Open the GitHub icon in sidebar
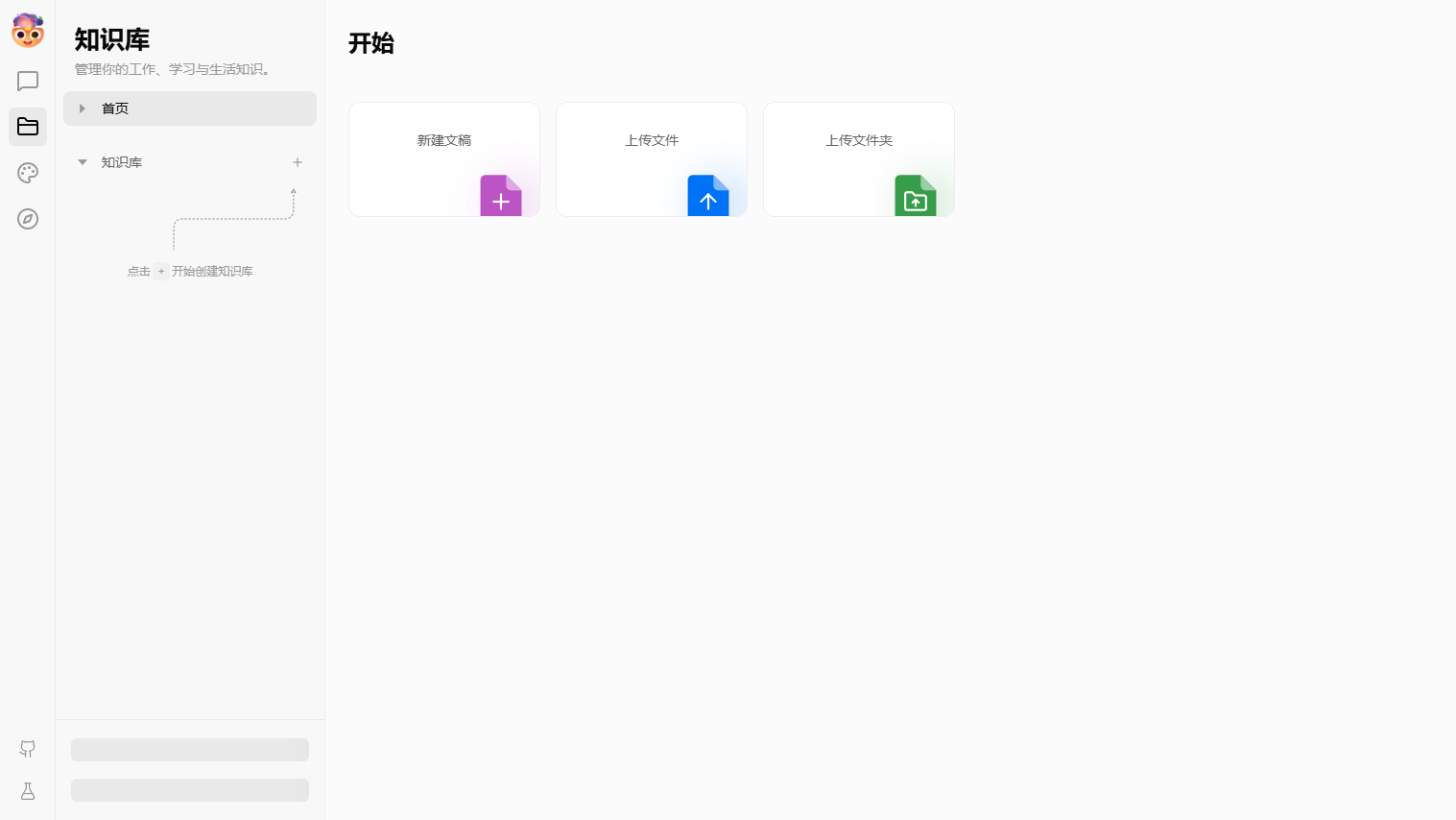 28,749
